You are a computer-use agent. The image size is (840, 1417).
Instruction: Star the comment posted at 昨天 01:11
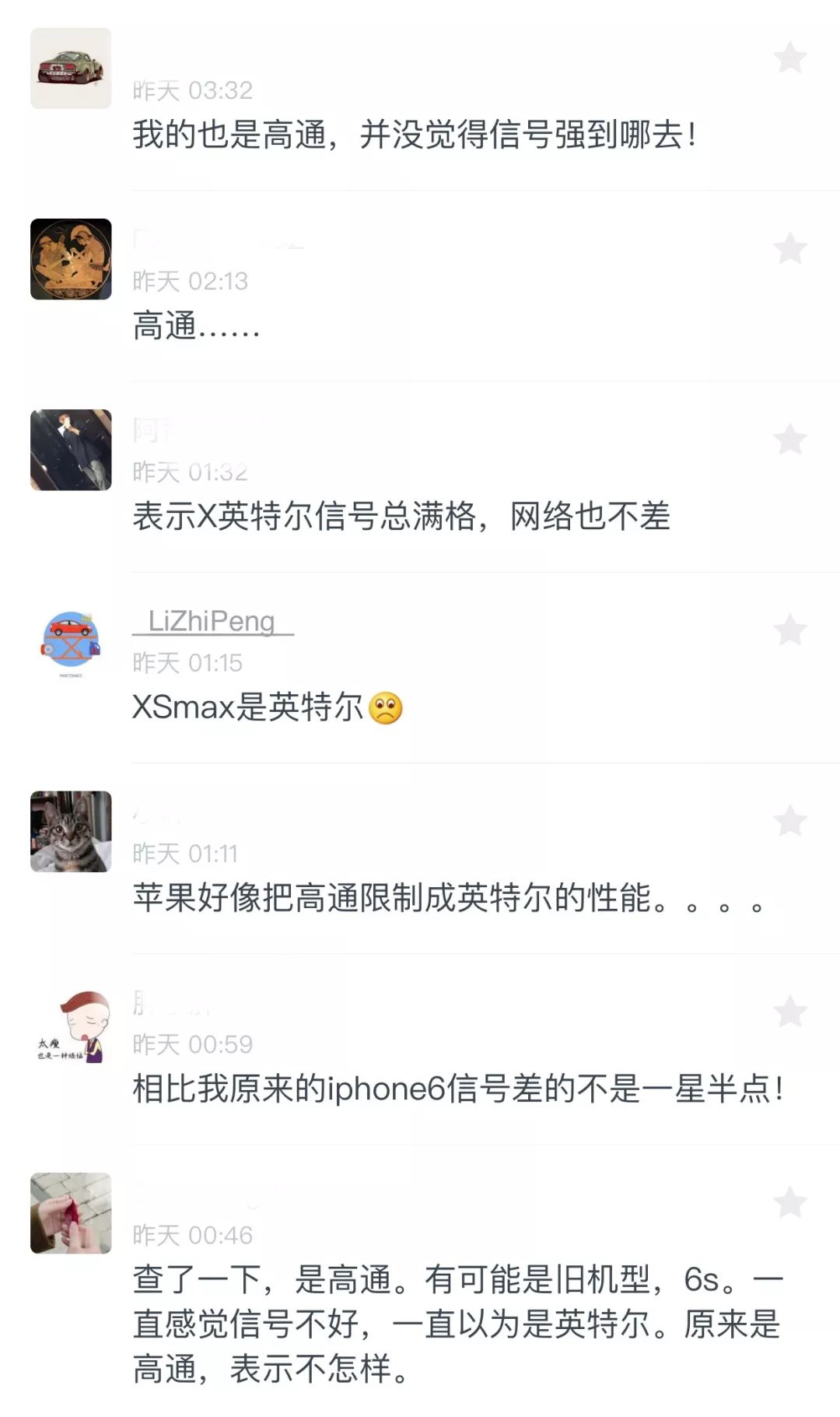point(789,821)
